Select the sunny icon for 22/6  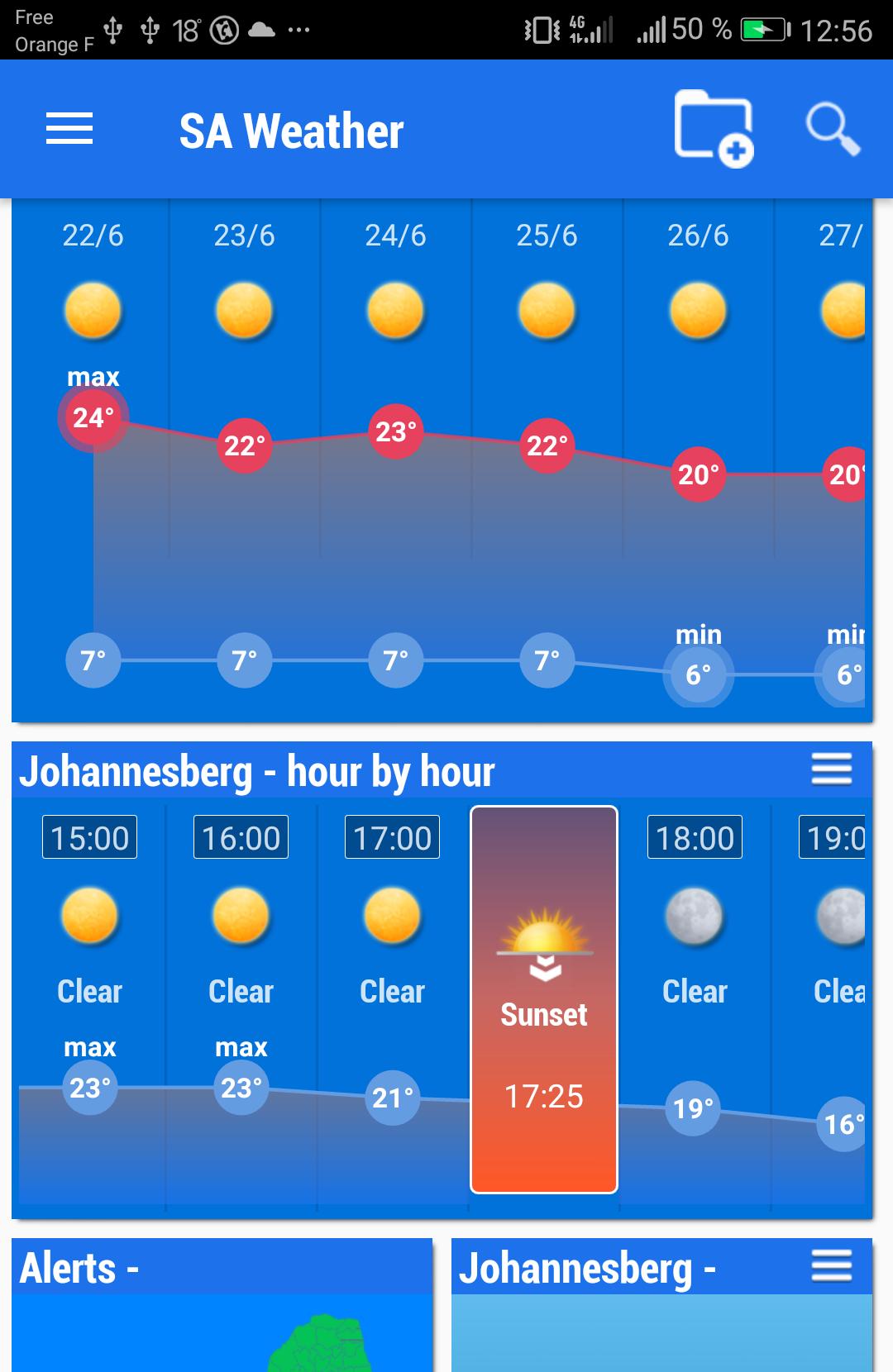93,312
